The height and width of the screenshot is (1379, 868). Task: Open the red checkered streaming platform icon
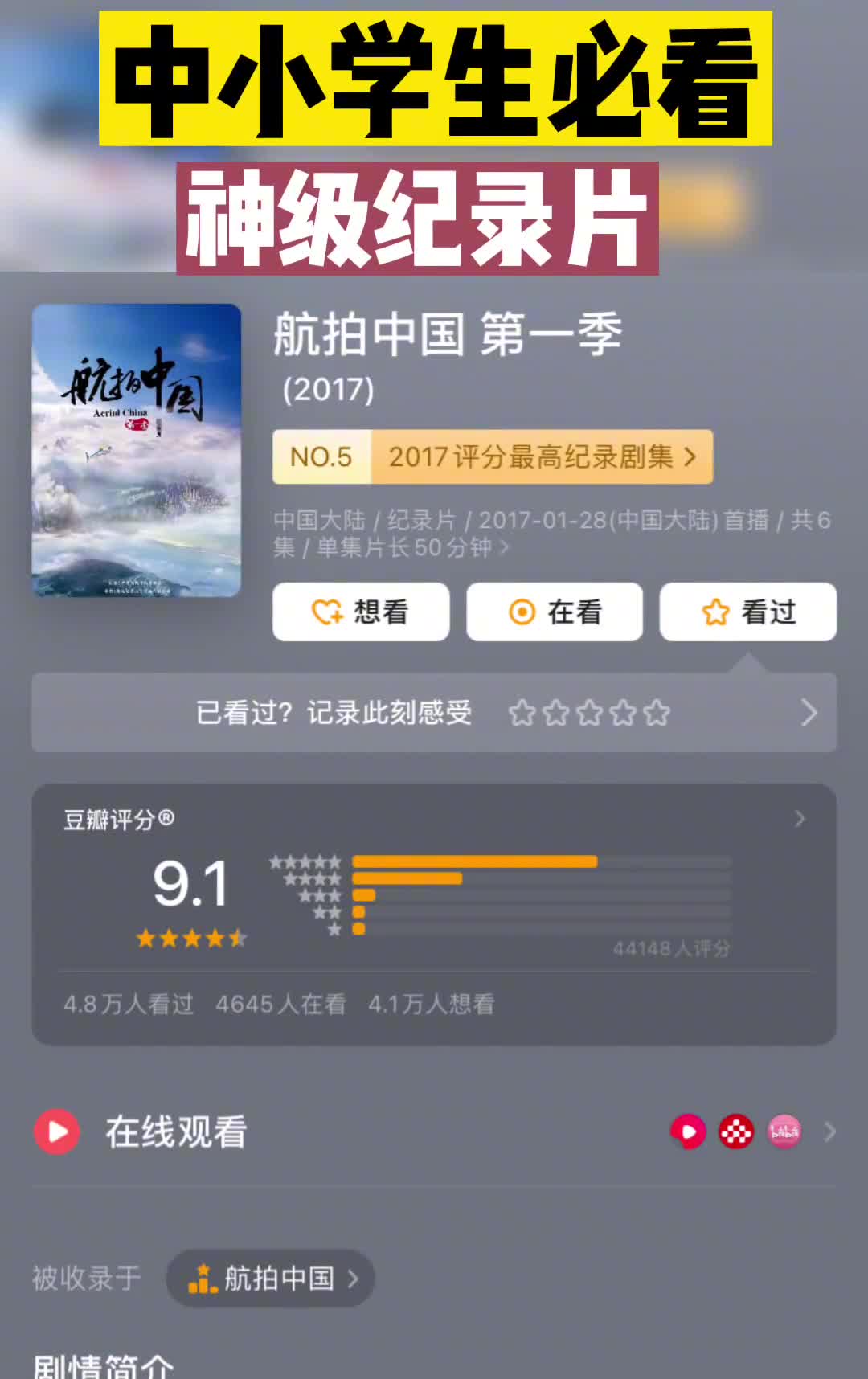pyautogui.click(x=737, y=1132)
